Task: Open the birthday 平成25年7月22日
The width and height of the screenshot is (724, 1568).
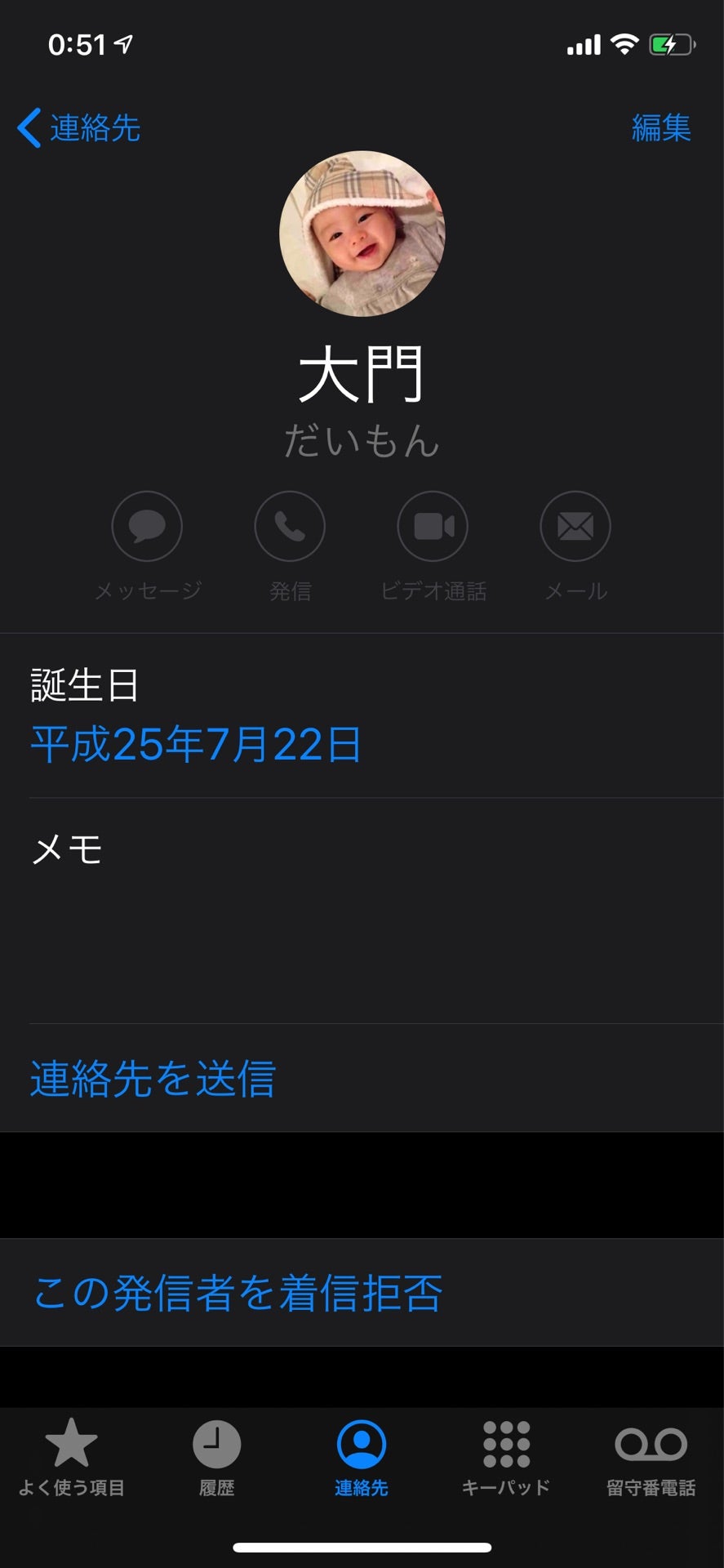Action: (x=196, y=744)
